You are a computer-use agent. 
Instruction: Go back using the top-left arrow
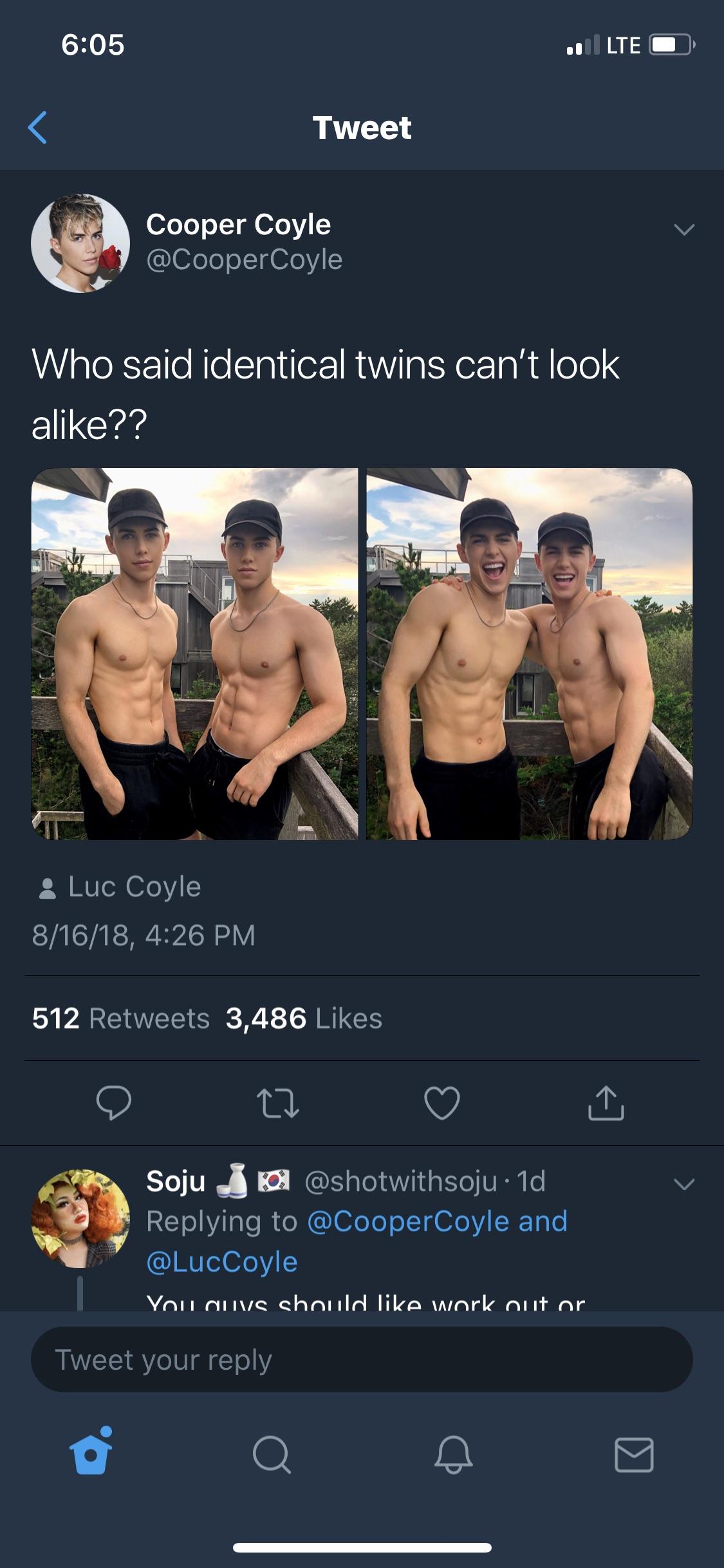[x=38, y=127]
